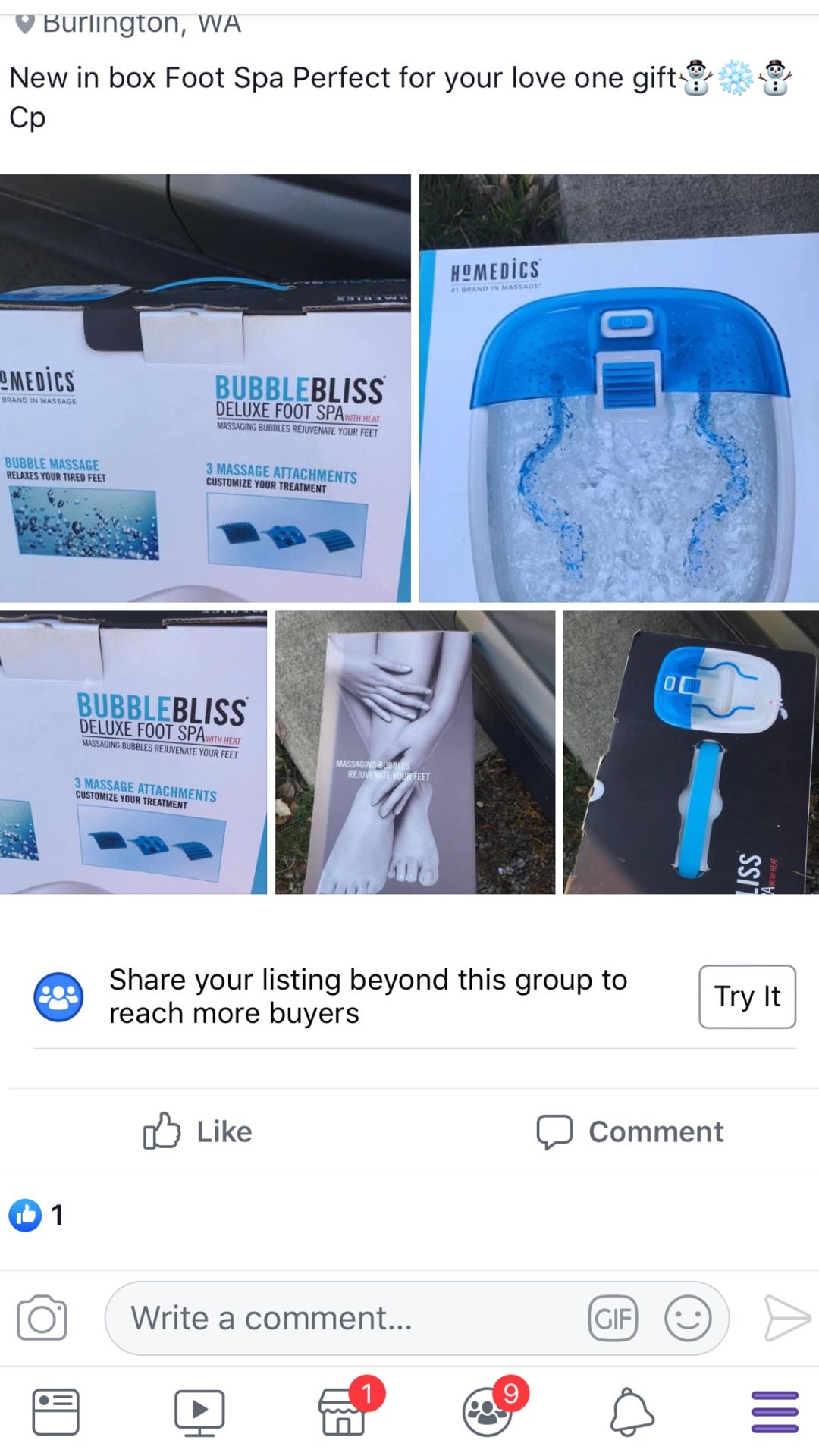Image resolution: width=819 pixels, height=1456 pixels.
Task: Tap Try It to share listing
Action: pyautogui.click(x=747, y=996)
